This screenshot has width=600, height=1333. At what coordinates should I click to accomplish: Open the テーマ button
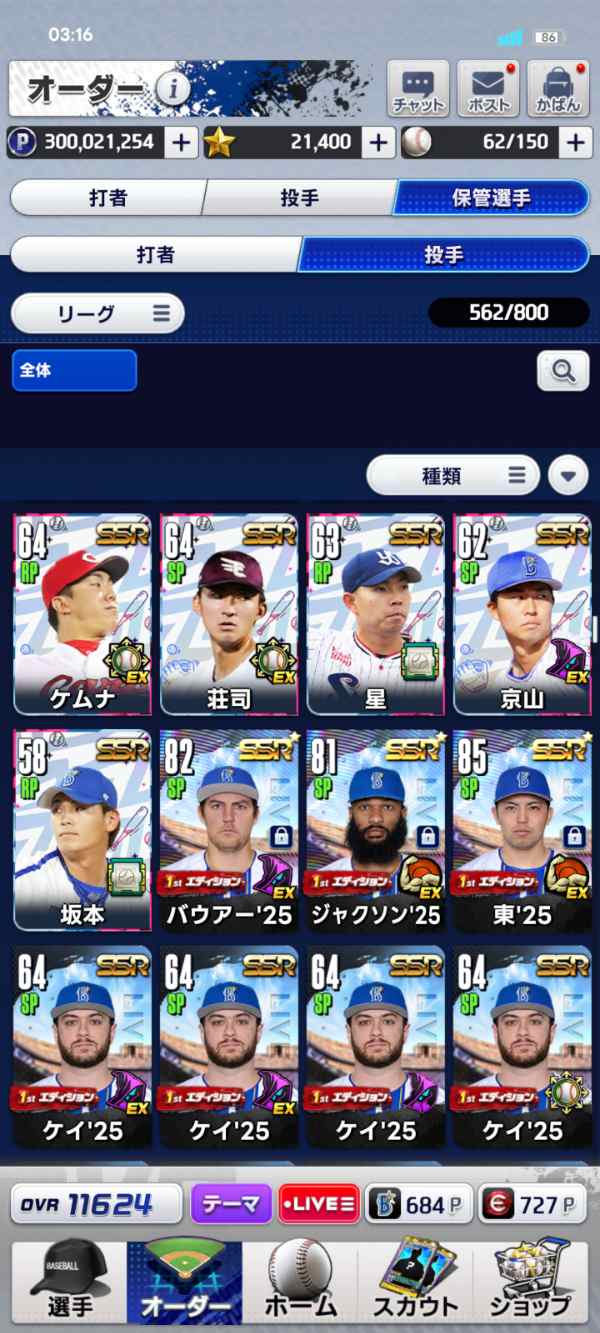231,1205
